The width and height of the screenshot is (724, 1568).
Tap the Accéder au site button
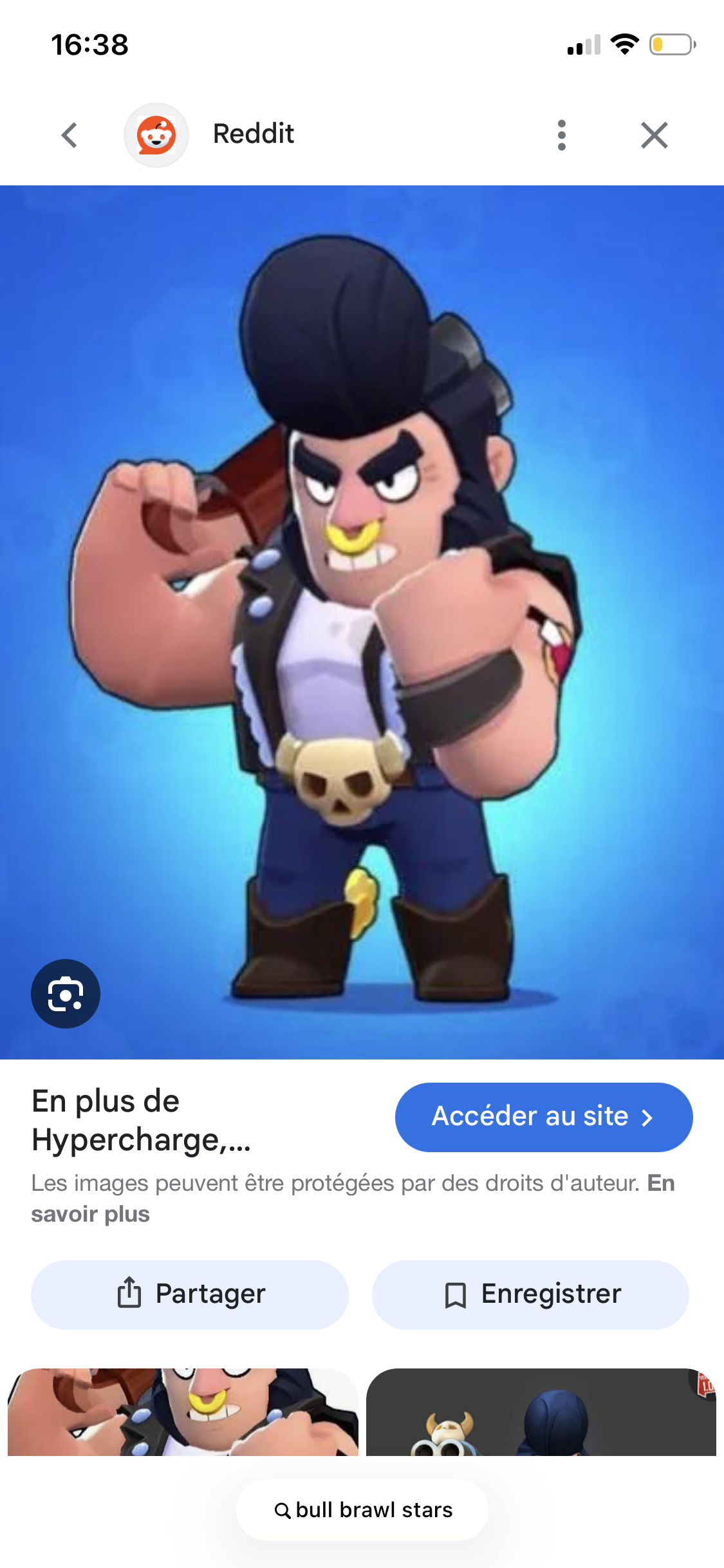pos(543,1117)
